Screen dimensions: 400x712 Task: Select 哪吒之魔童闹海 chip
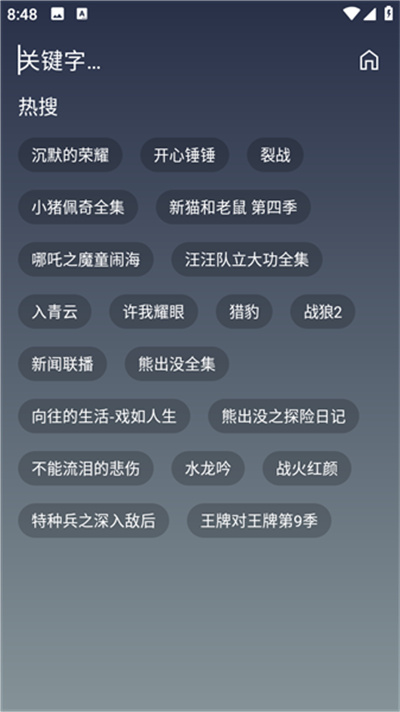click(86, 259)
